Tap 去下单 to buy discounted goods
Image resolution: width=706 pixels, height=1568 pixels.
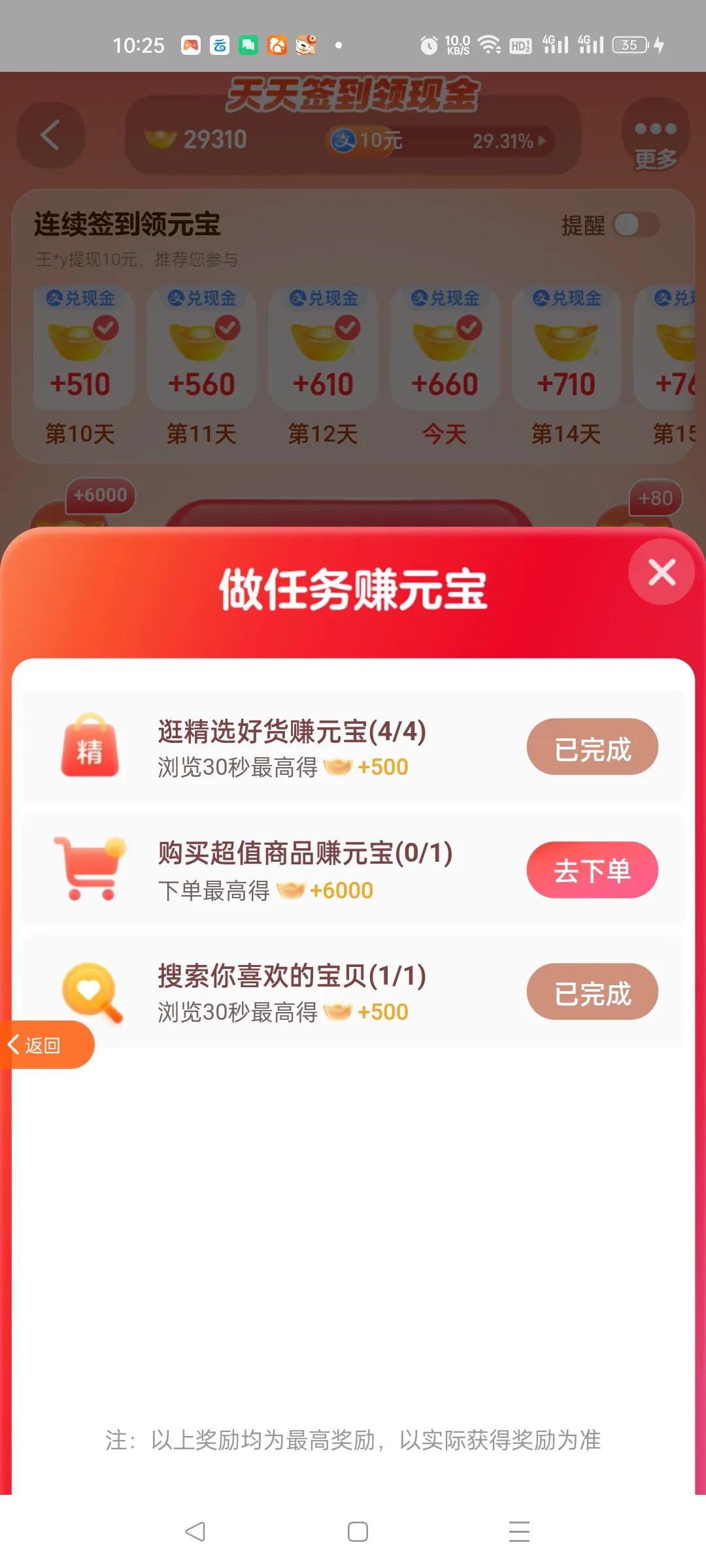pos(592,870)
